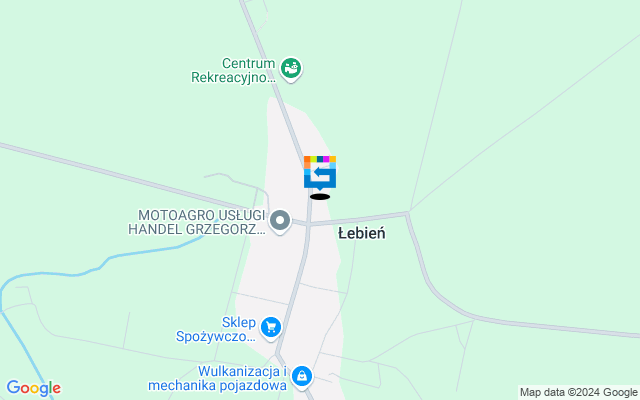Open the Sklep Spożywczo shop marker

(271, 327)
